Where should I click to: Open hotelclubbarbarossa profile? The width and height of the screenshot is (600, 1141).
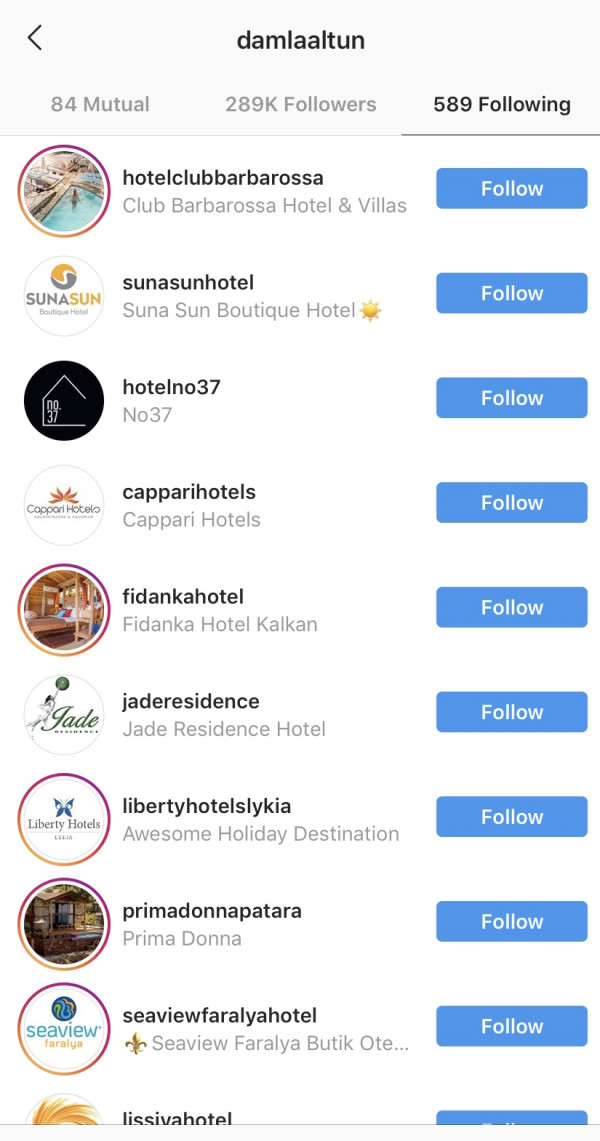tap(222, 179)
